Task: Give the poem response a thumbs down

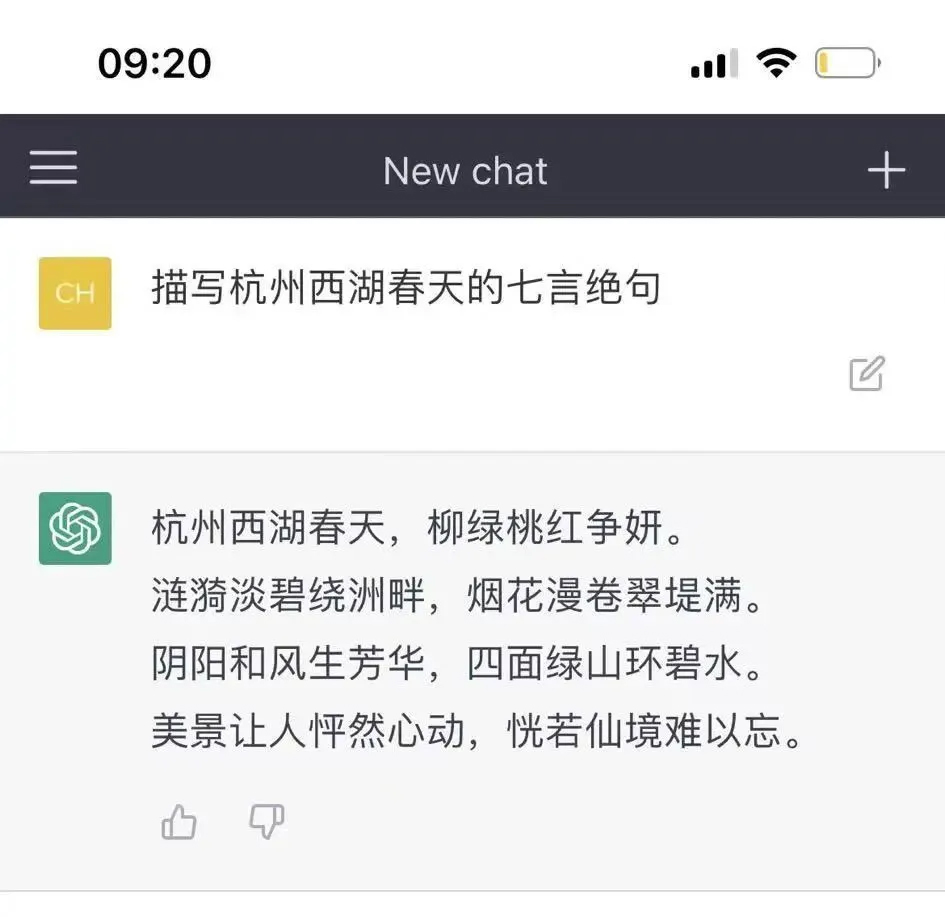Action: tap(266, 822)
